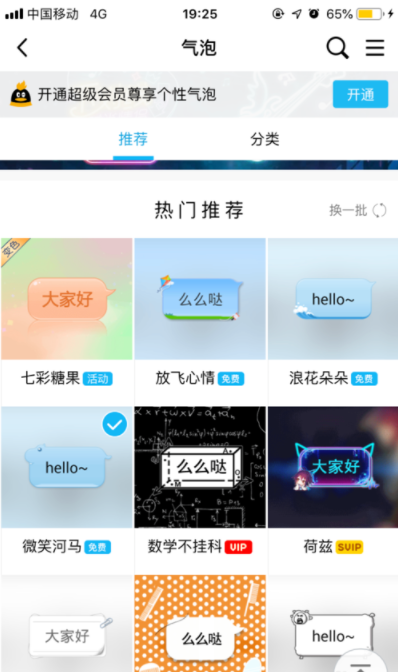View the 荷兹 SVIP bubble
The width and height of the screenshot is (398, 672).
pos(333,489)
